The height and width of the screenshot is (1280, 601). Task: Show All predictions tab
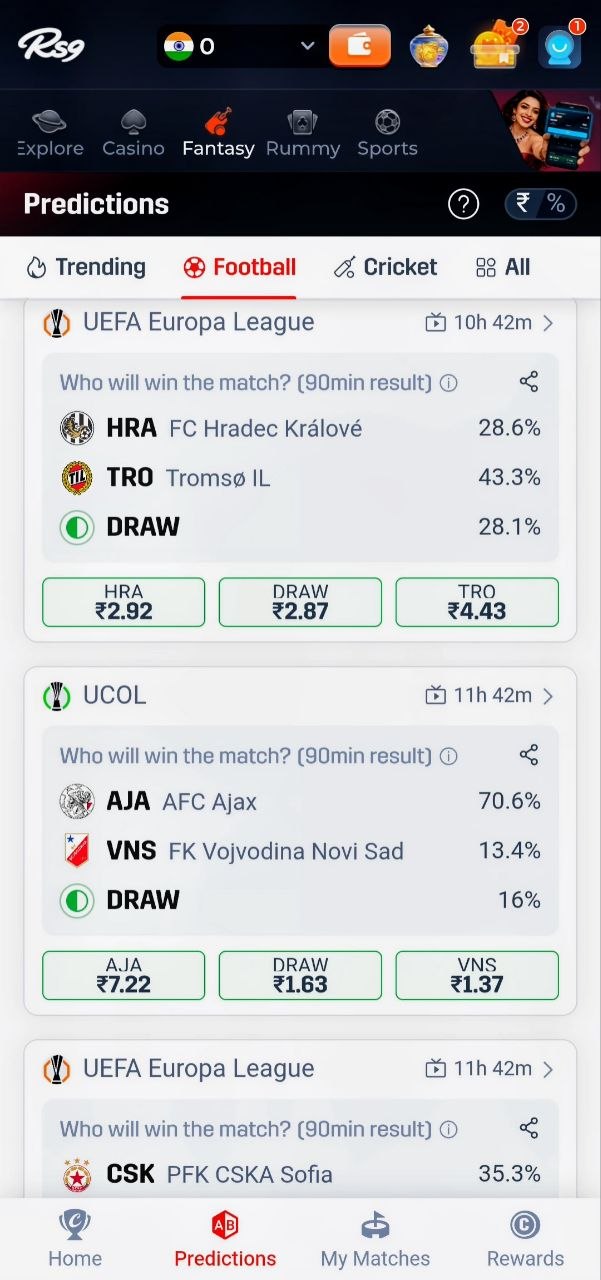(x=503, y=267)
